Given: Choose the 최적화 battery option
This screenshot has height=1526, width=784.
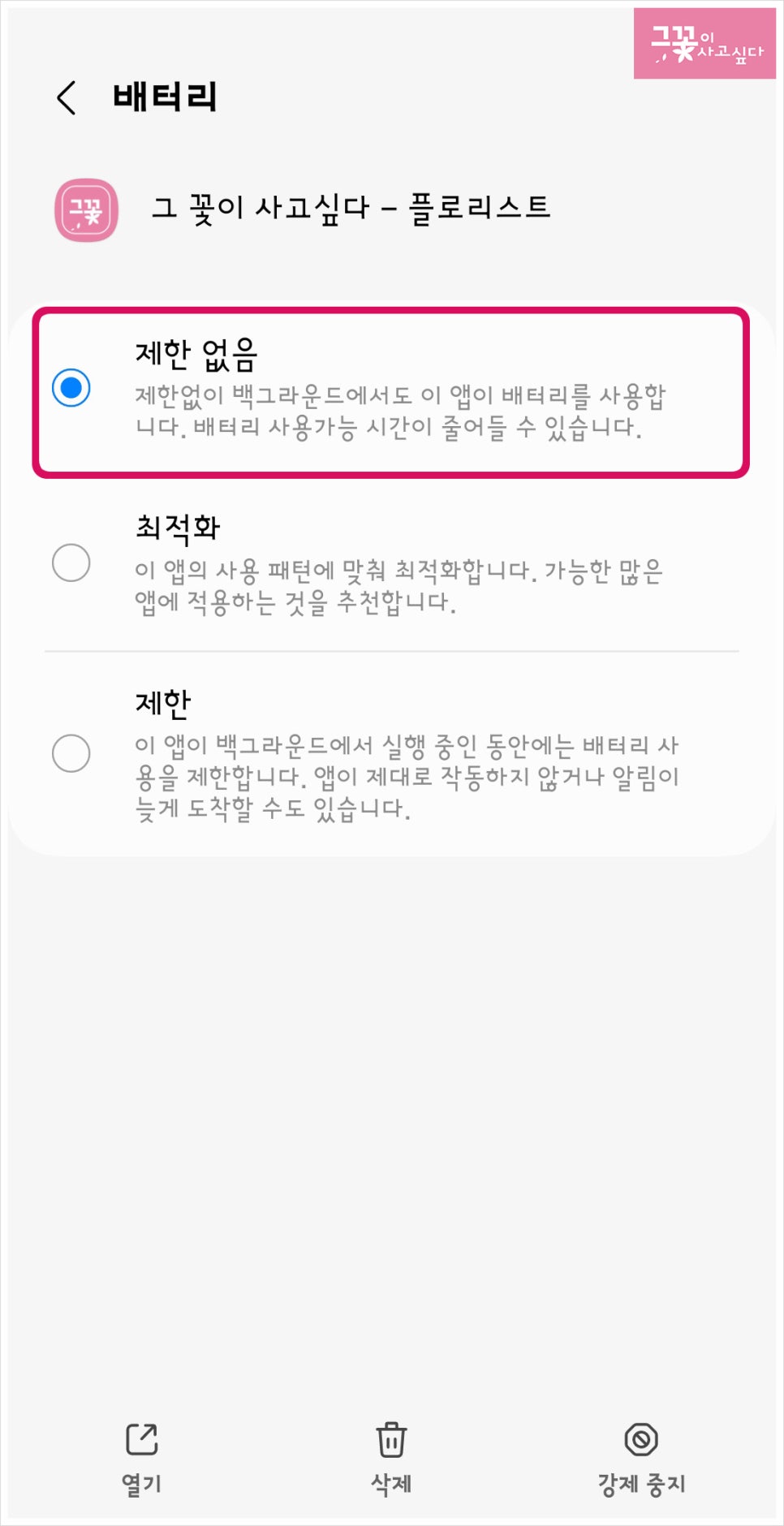Looking at the screenshot, I should click(71, 563).
